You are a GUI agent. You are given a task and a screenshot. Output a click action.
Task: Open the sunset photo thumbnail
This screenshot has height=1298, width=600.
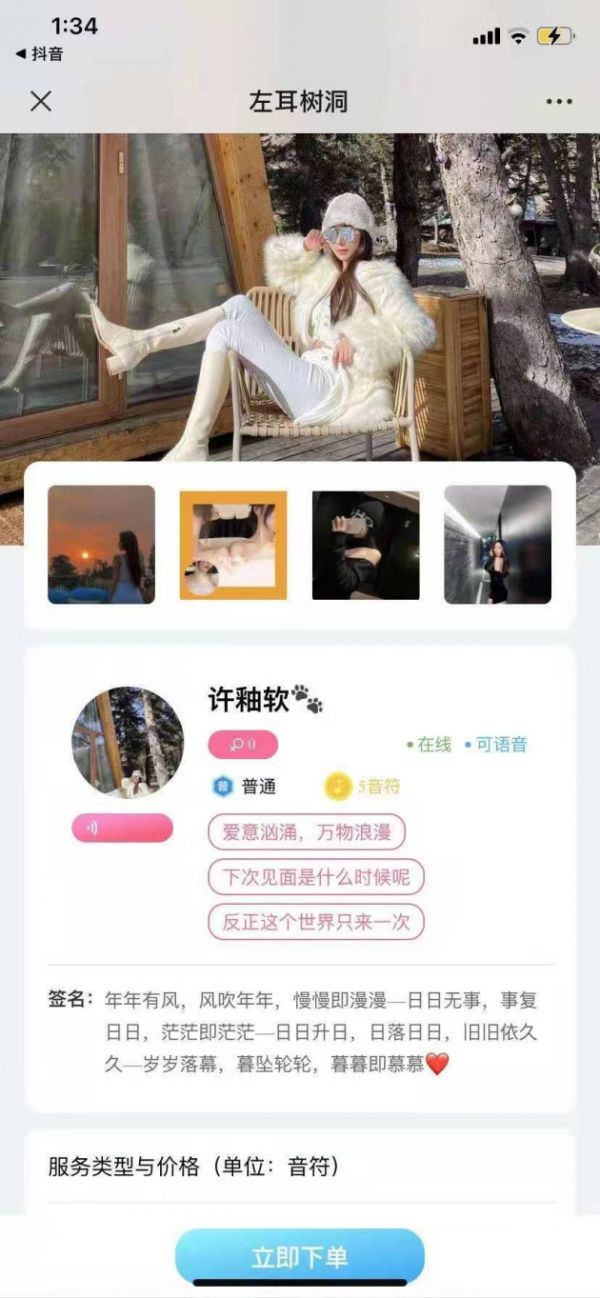coord(101,544)
